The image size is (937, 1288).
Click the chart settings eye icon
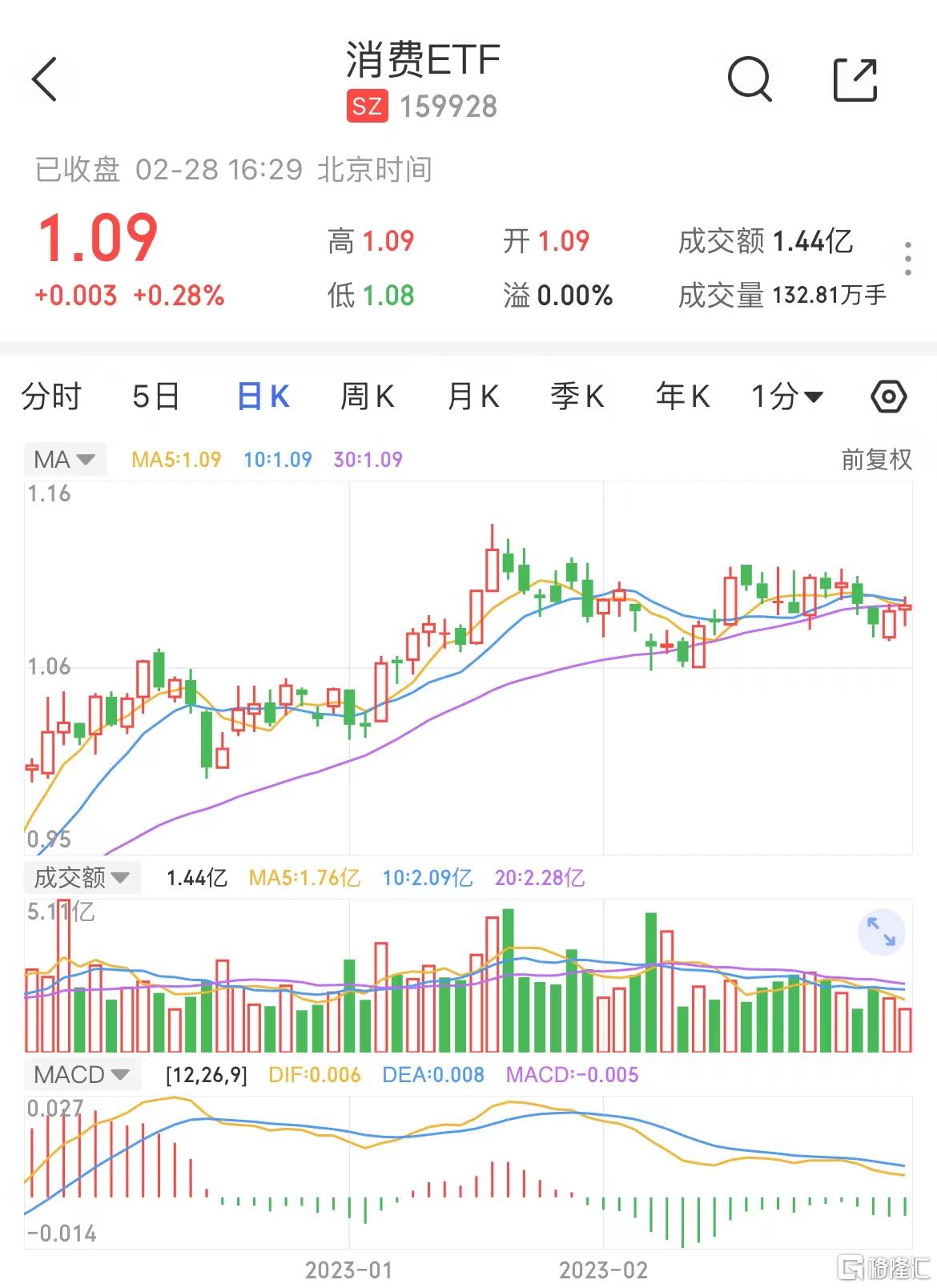(x=889, y=396)
